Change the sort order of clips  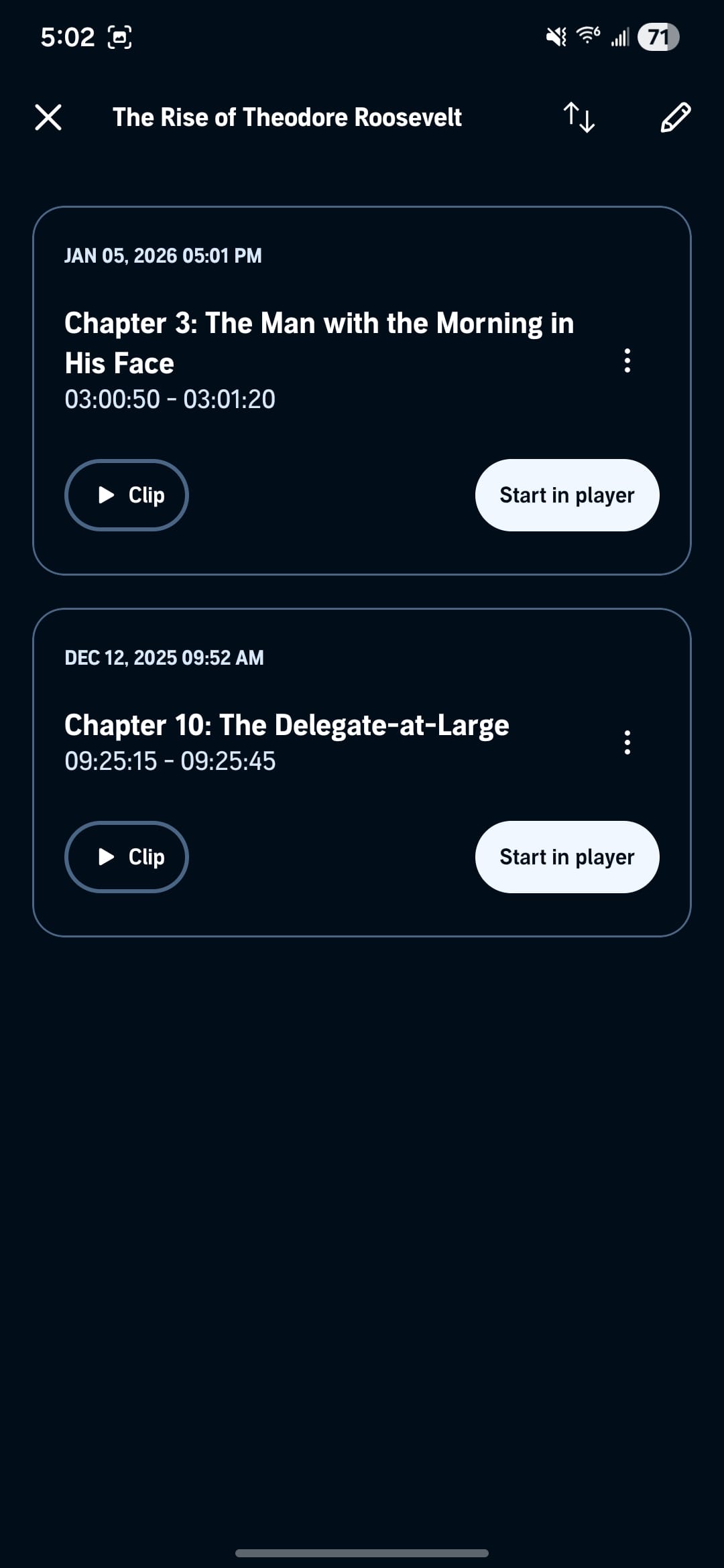pyautogui.click(x=579, y=117)
